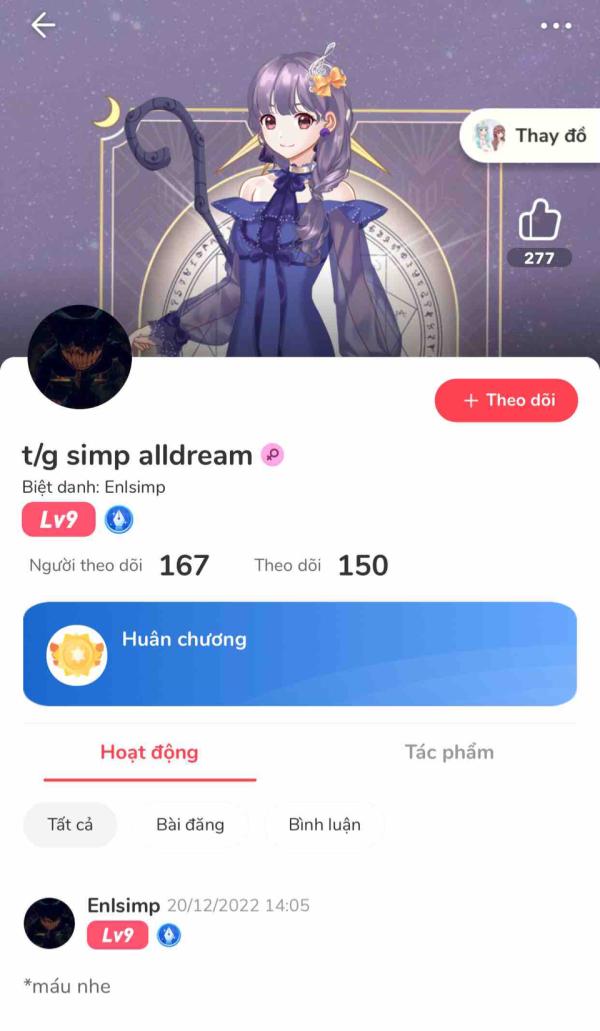Screen dimensions: 600x1031
Task: View the Theo dõi following list
Action: tap(320, 565)
